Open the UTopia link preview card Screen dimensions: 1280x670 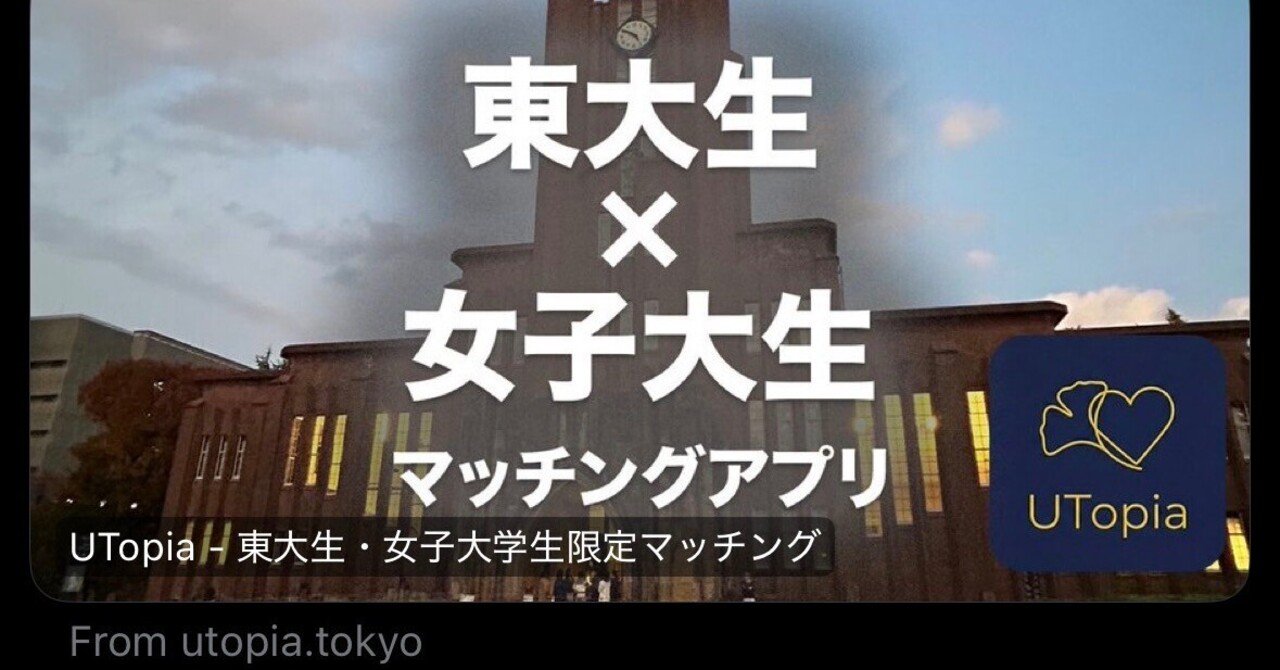[x=640, y=300]
